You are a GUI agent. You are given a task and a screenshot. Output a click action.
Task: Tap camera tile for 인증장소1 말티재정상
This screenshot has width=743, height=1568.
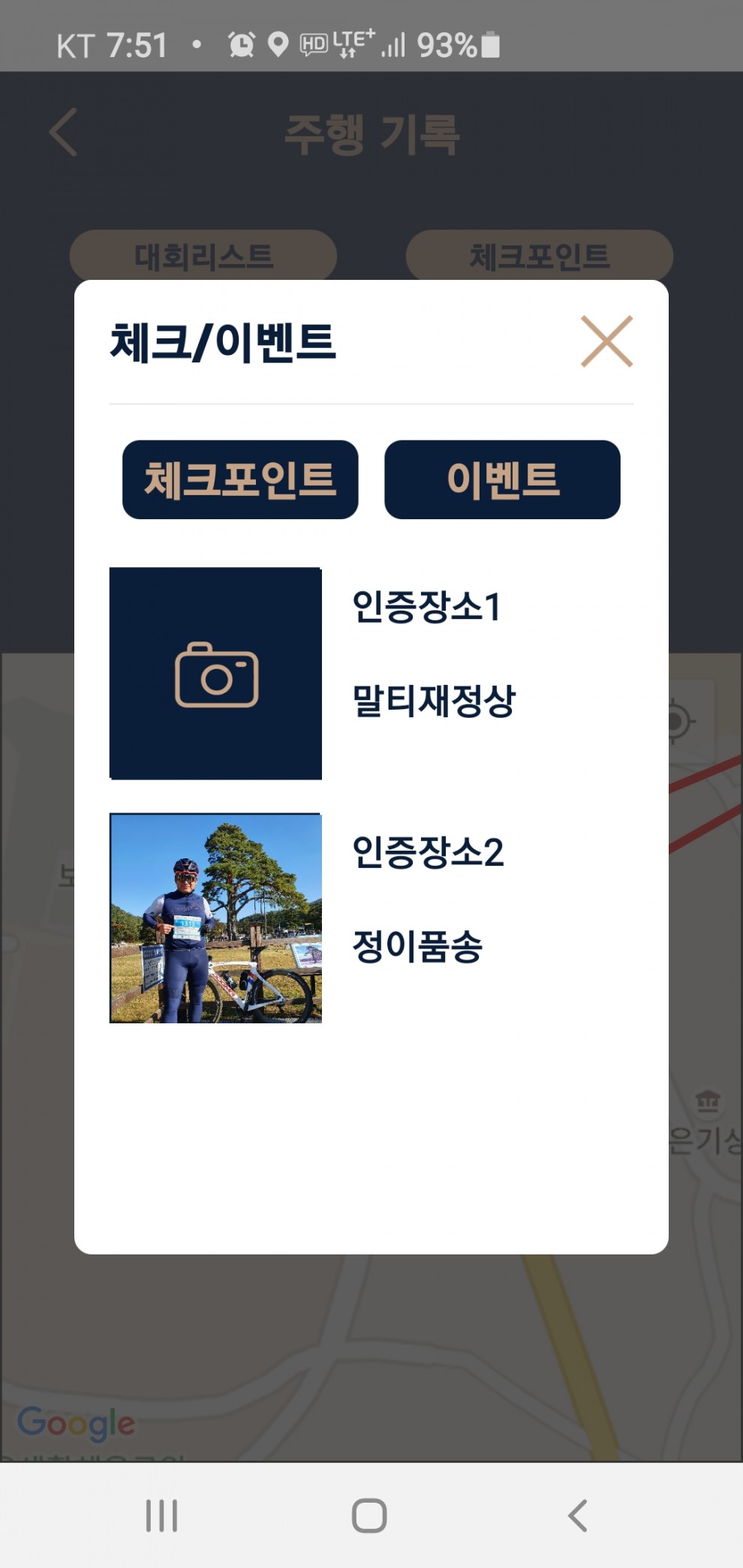[216, 673]
